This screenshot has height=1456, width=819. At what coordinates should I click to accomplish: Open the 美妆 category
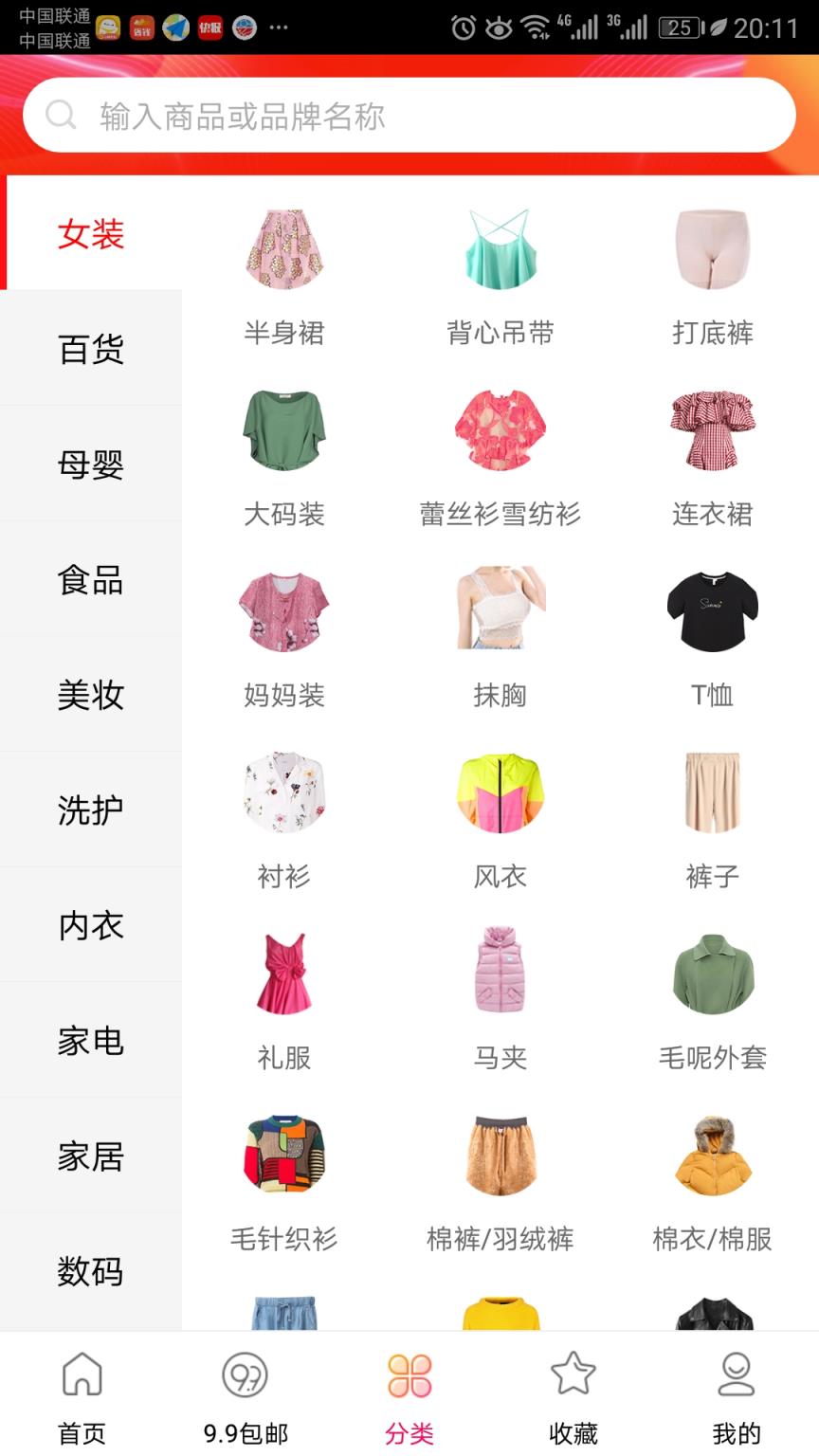(92, 697)
